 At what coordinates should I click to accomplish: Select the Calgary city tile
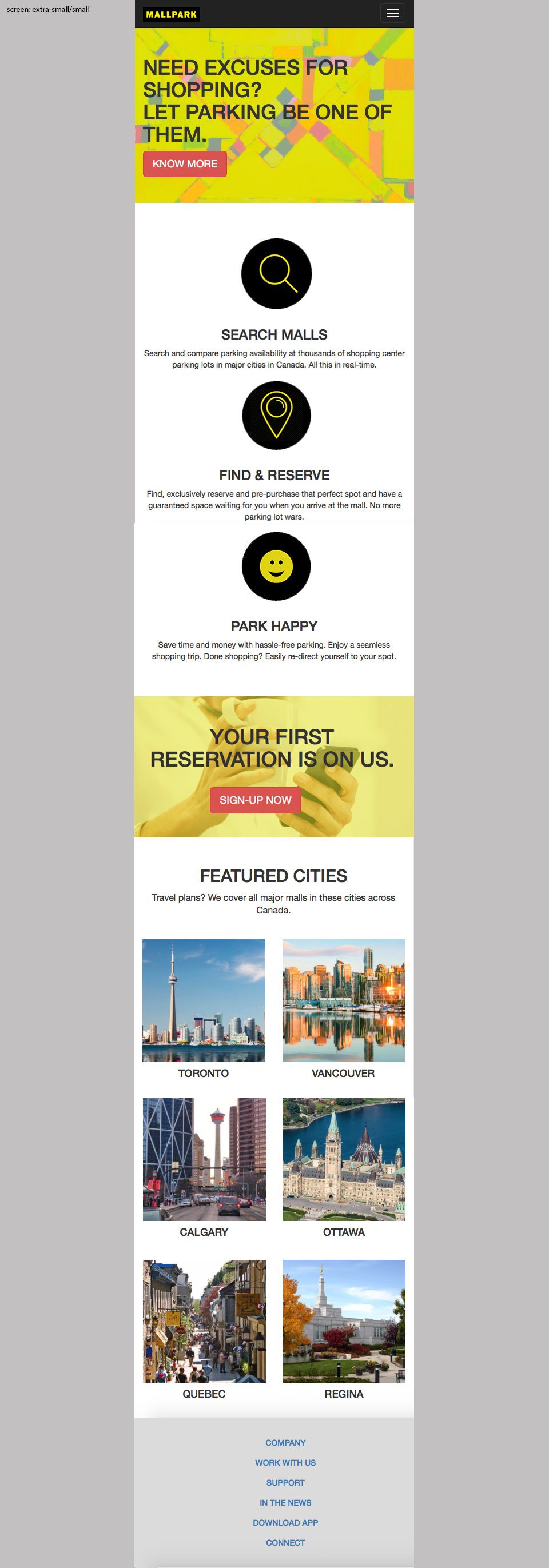pos(204,1159)
